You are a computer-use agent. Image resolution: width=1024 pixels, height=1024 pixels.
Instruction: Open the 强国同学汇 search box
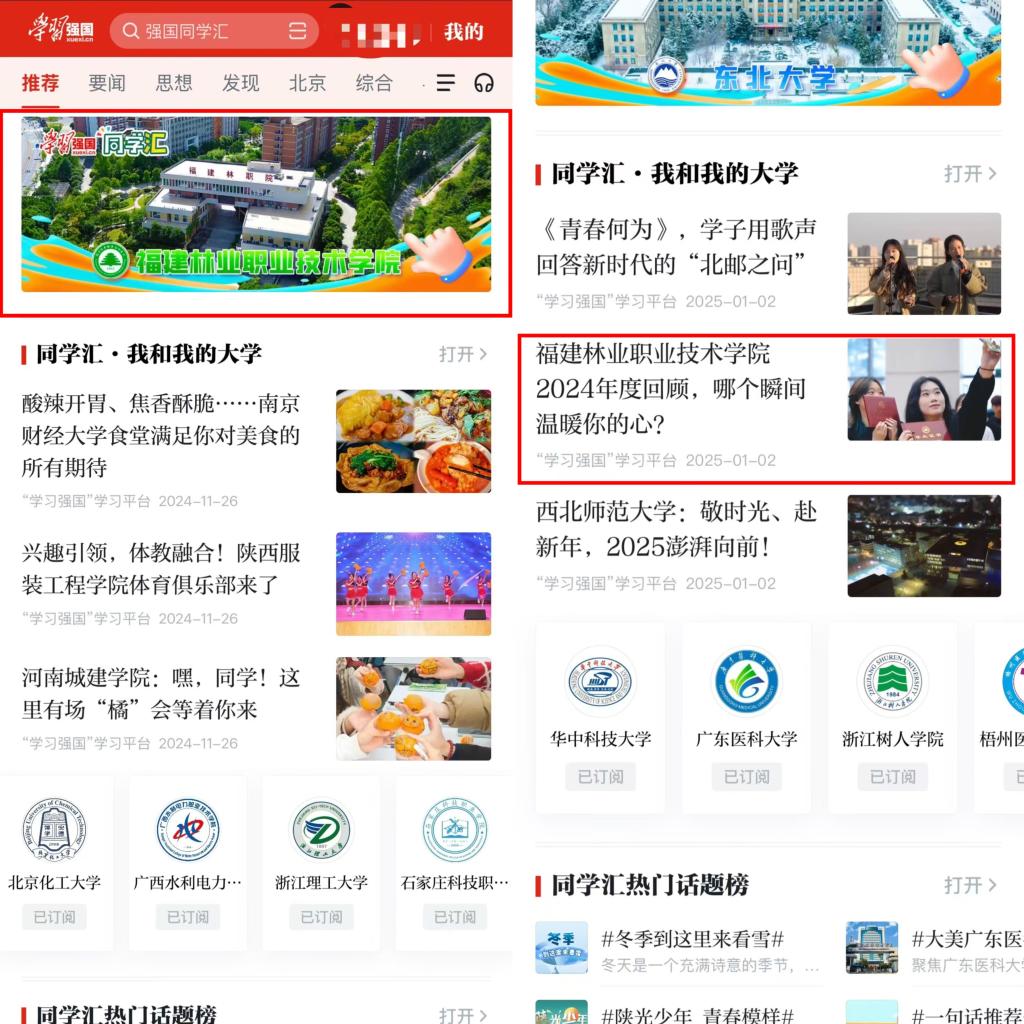pyautogui.click(x=200, y=31)
